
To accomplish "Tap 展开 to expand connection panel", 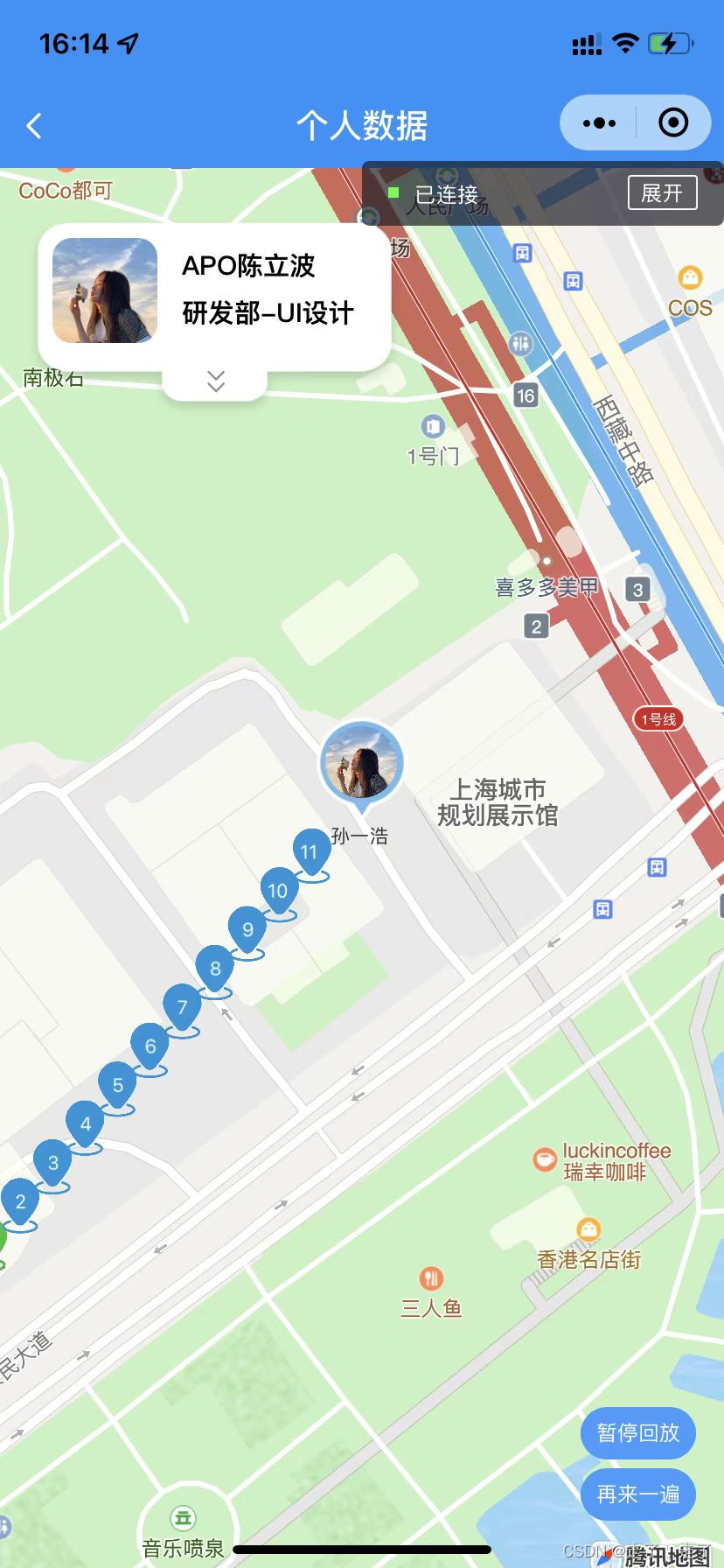I will pos(662,193).
